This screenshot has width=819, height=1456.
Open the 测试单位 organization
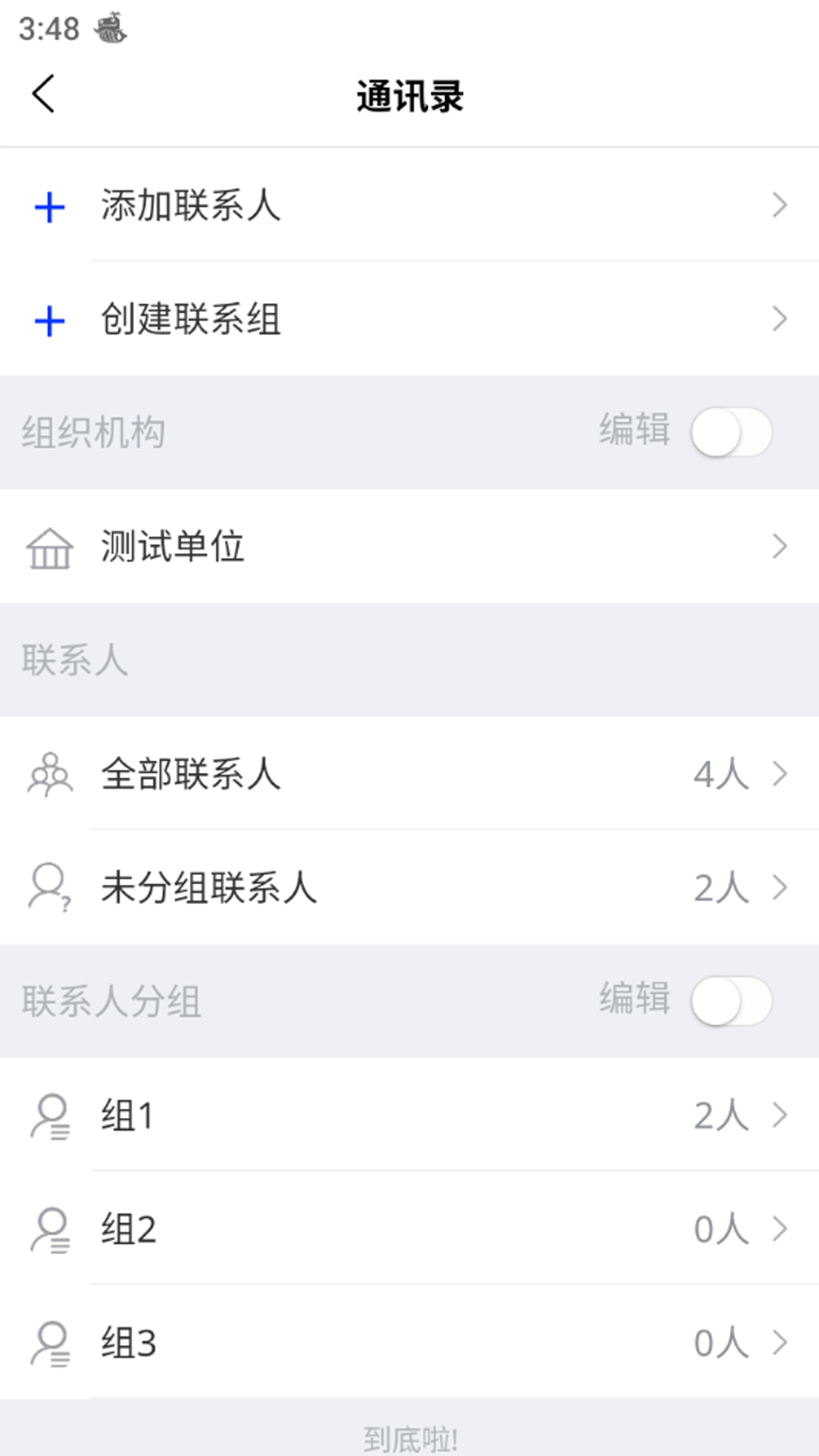(409, 546)
